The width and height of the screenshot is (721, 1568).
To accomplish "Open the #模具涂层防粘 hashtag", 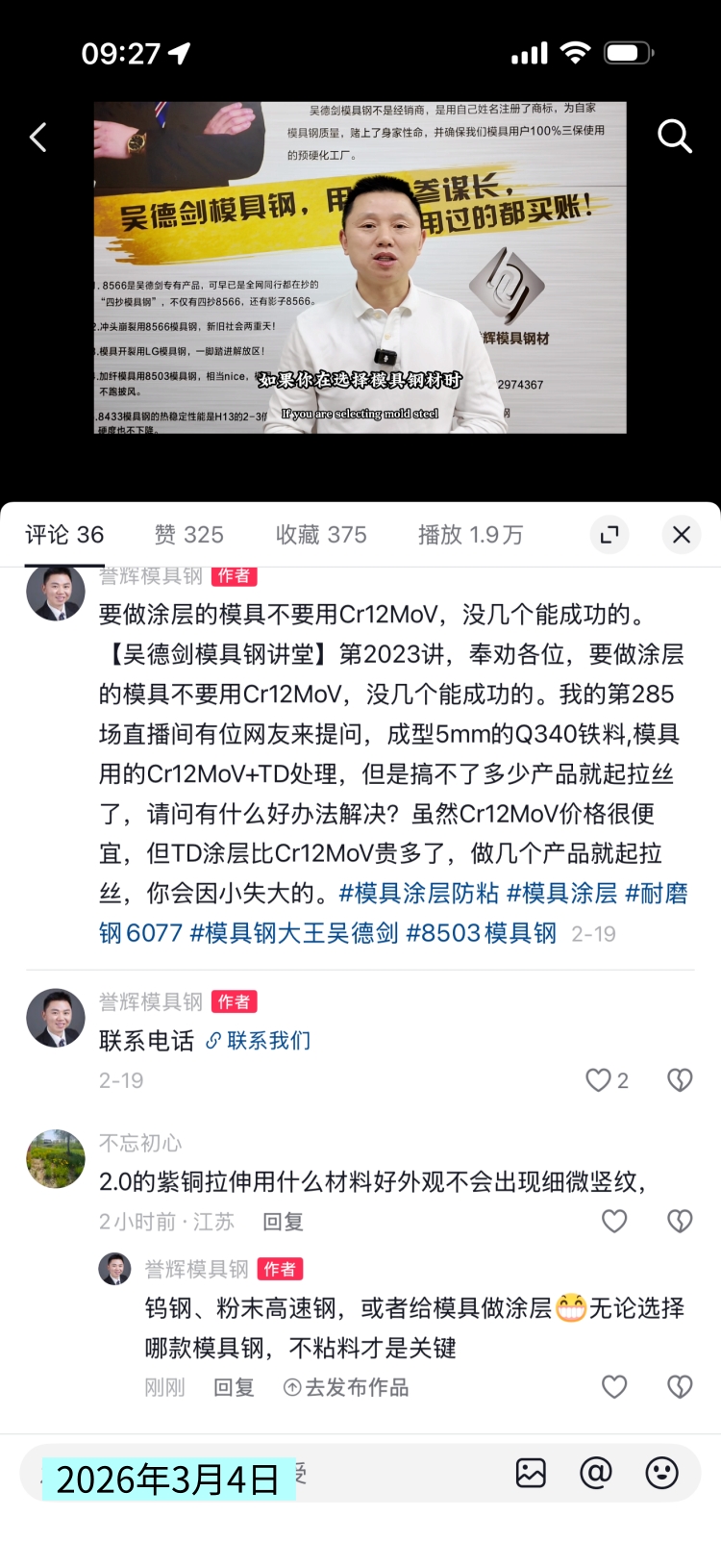I will 418,894.
